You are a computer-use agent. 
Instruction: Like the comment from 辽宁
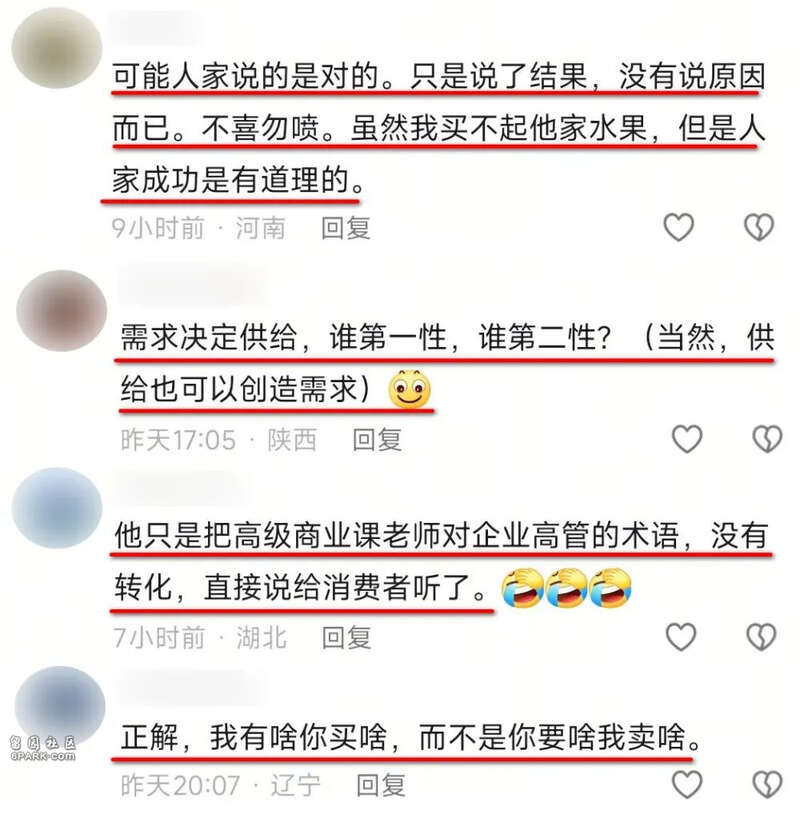(x=686, y=785)
